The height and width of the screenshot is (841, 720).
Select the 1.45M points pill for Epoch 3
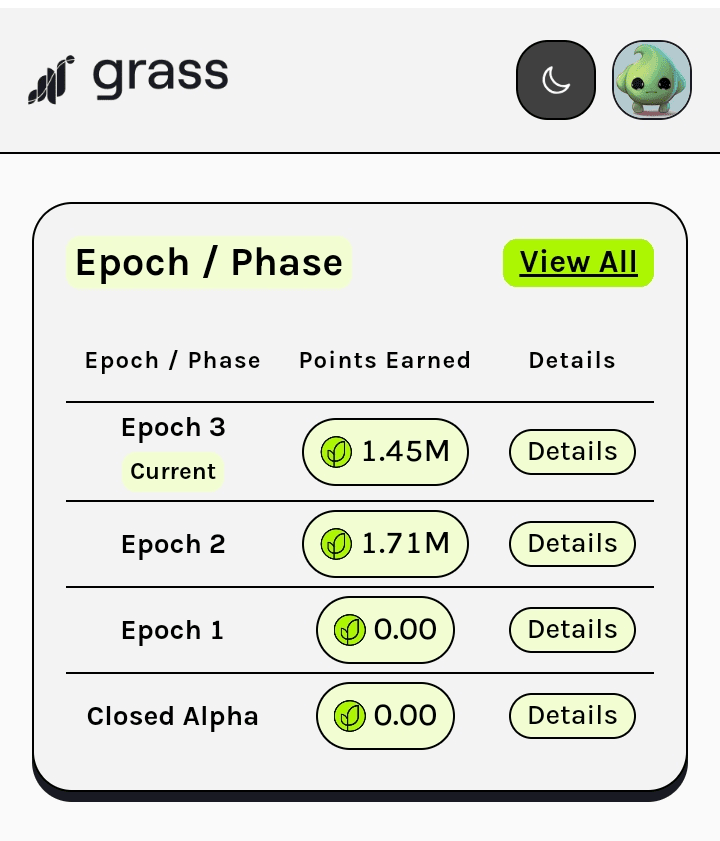point(385,452)
